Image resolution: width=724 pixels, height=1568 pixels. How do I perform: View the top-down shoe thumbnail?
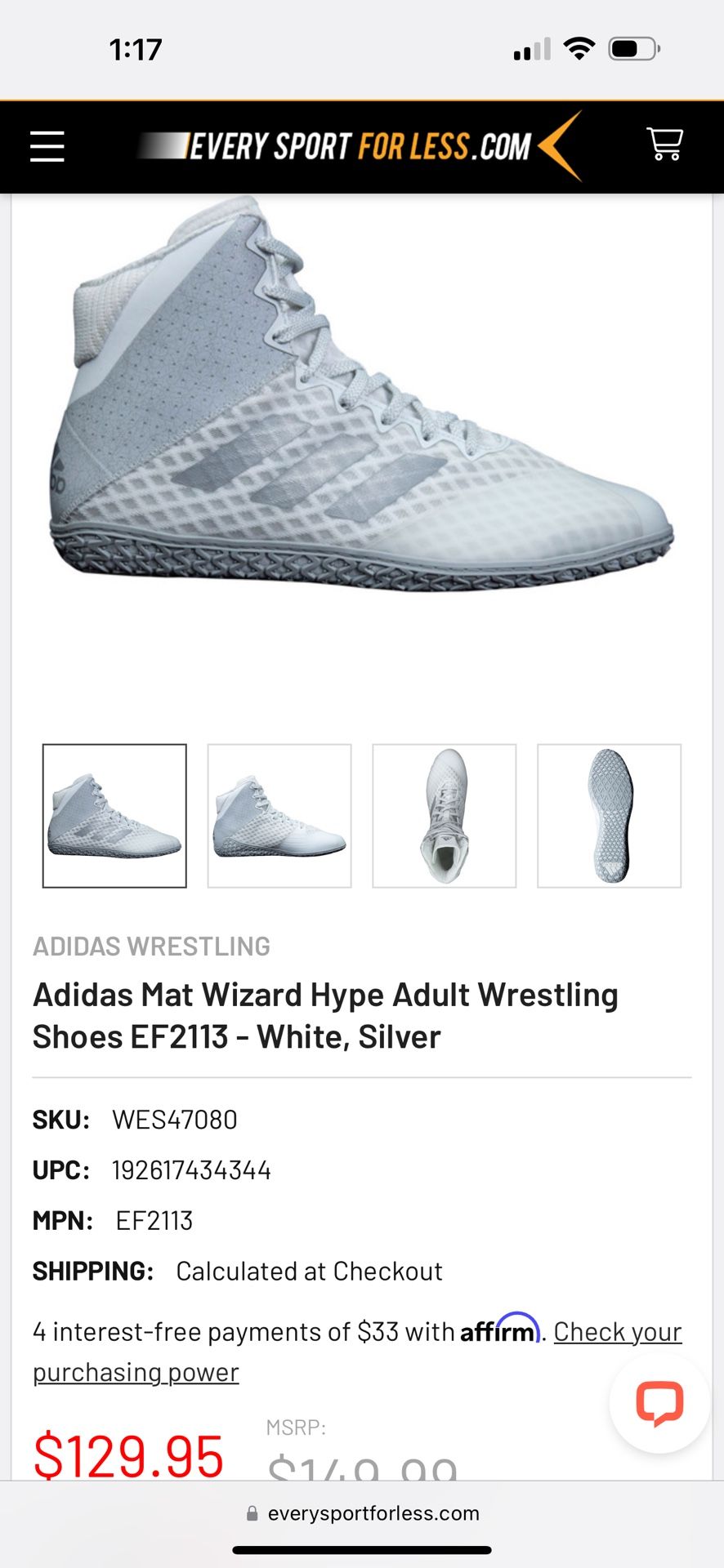click(x=445, y=816)
